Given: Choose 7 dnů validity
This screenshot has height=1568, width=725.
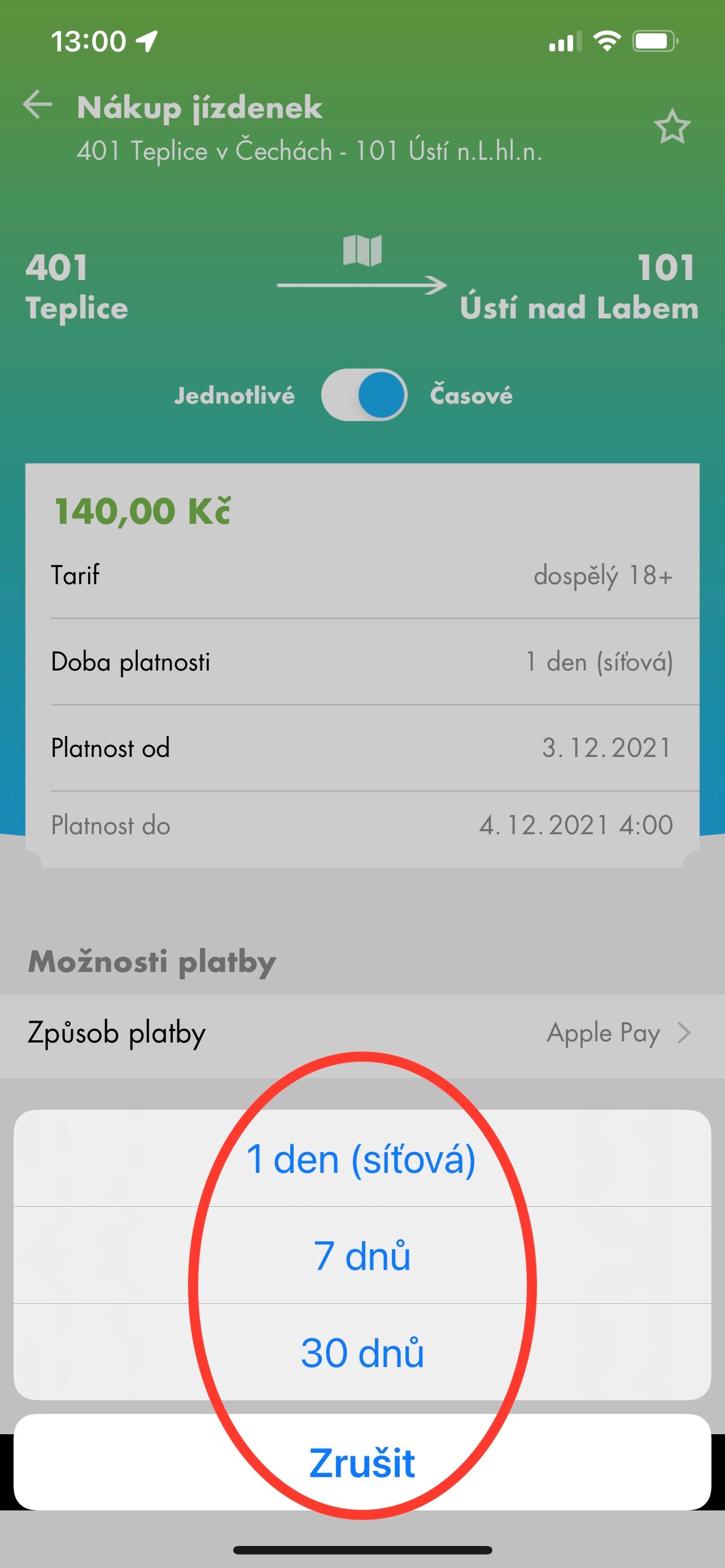Looking at the screenshot, I should 361,1255.
